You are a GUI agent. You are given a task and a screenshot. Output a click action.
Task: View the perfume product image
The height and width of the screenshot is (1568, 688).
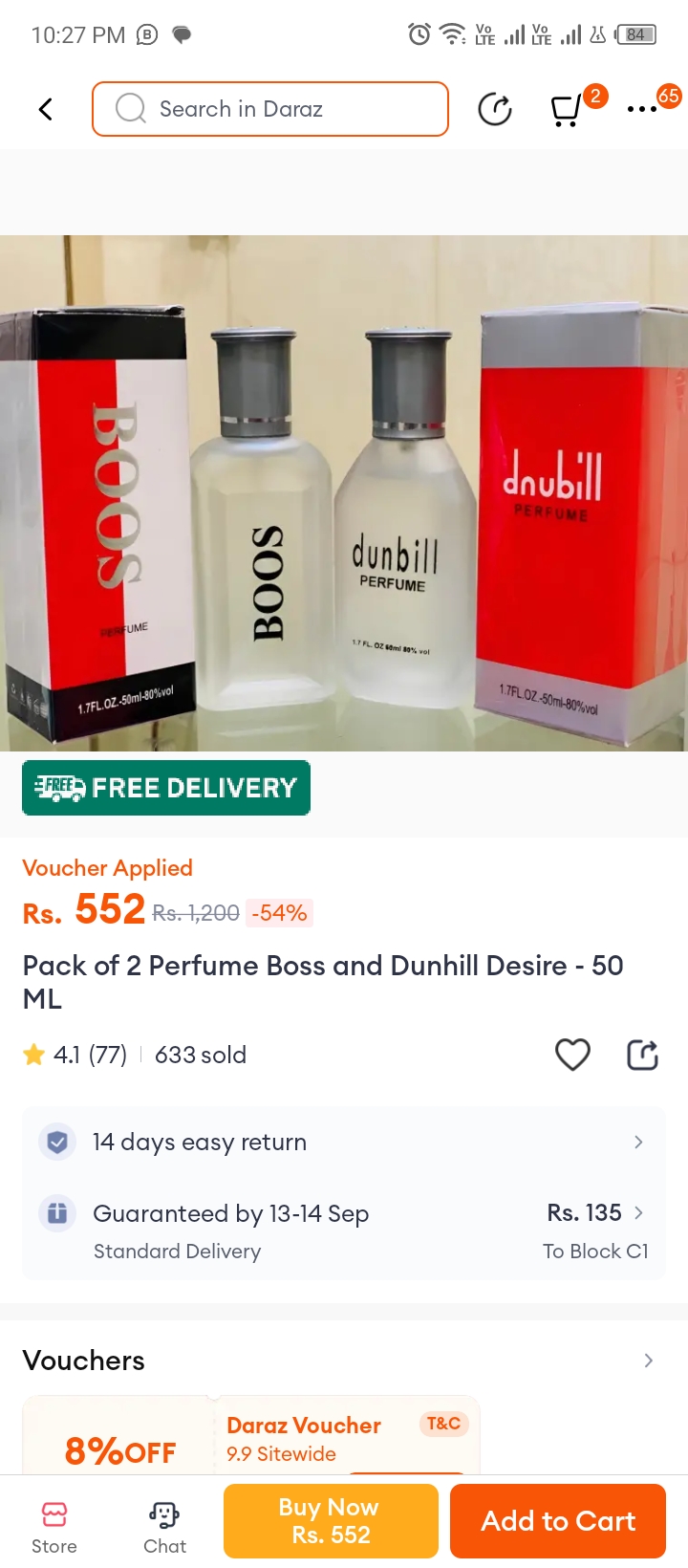[x=344, y=492]
